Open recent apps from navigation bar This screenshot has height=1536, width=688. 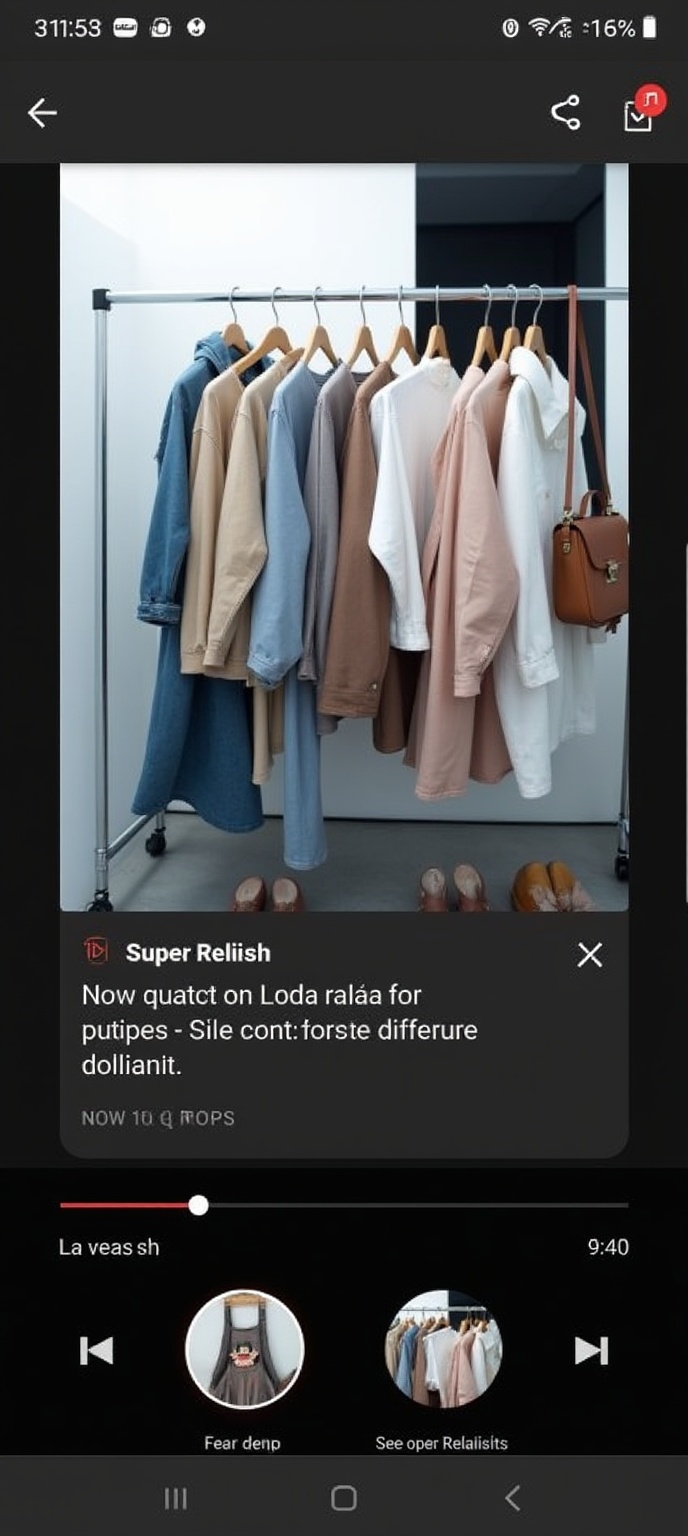click(175, 1497)
